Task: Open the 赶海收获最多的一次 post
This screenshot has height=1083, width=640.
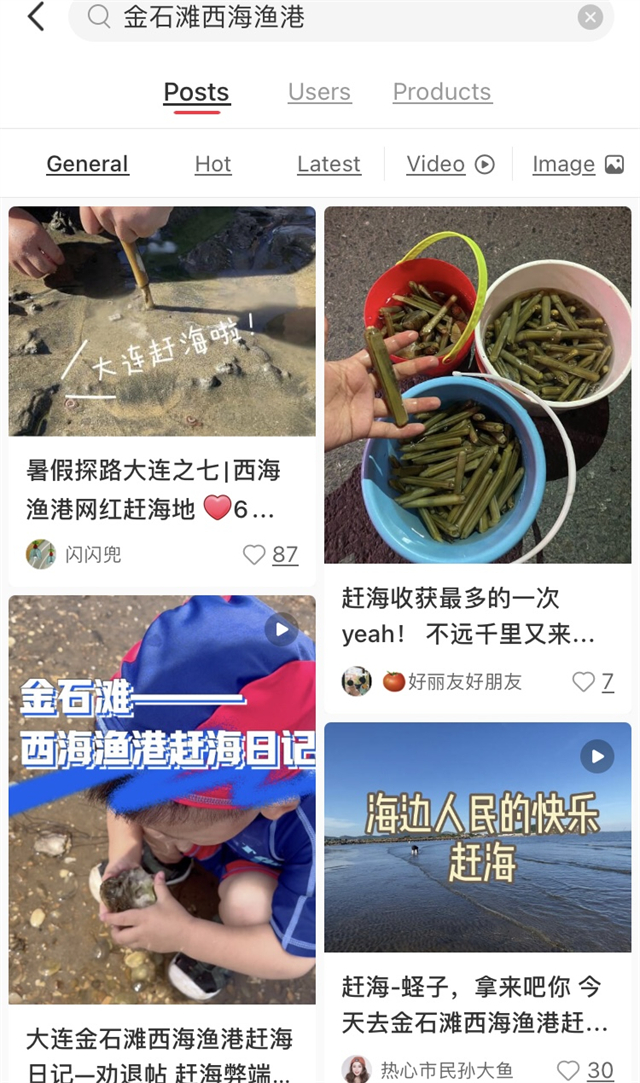Action: 477,385
